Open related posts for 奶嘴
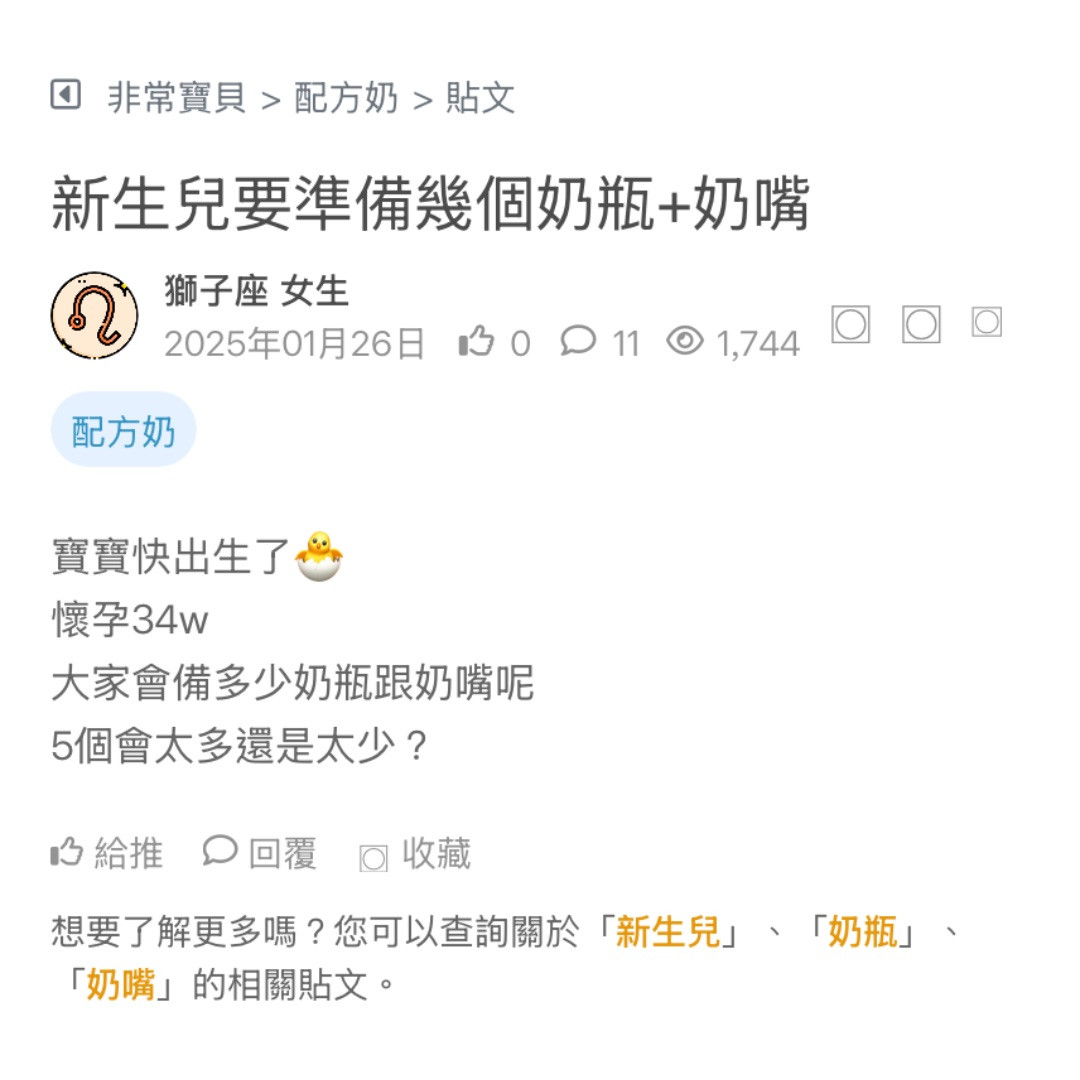The width and height of the screenshot is (1080, 1080). tap(120, 985)
